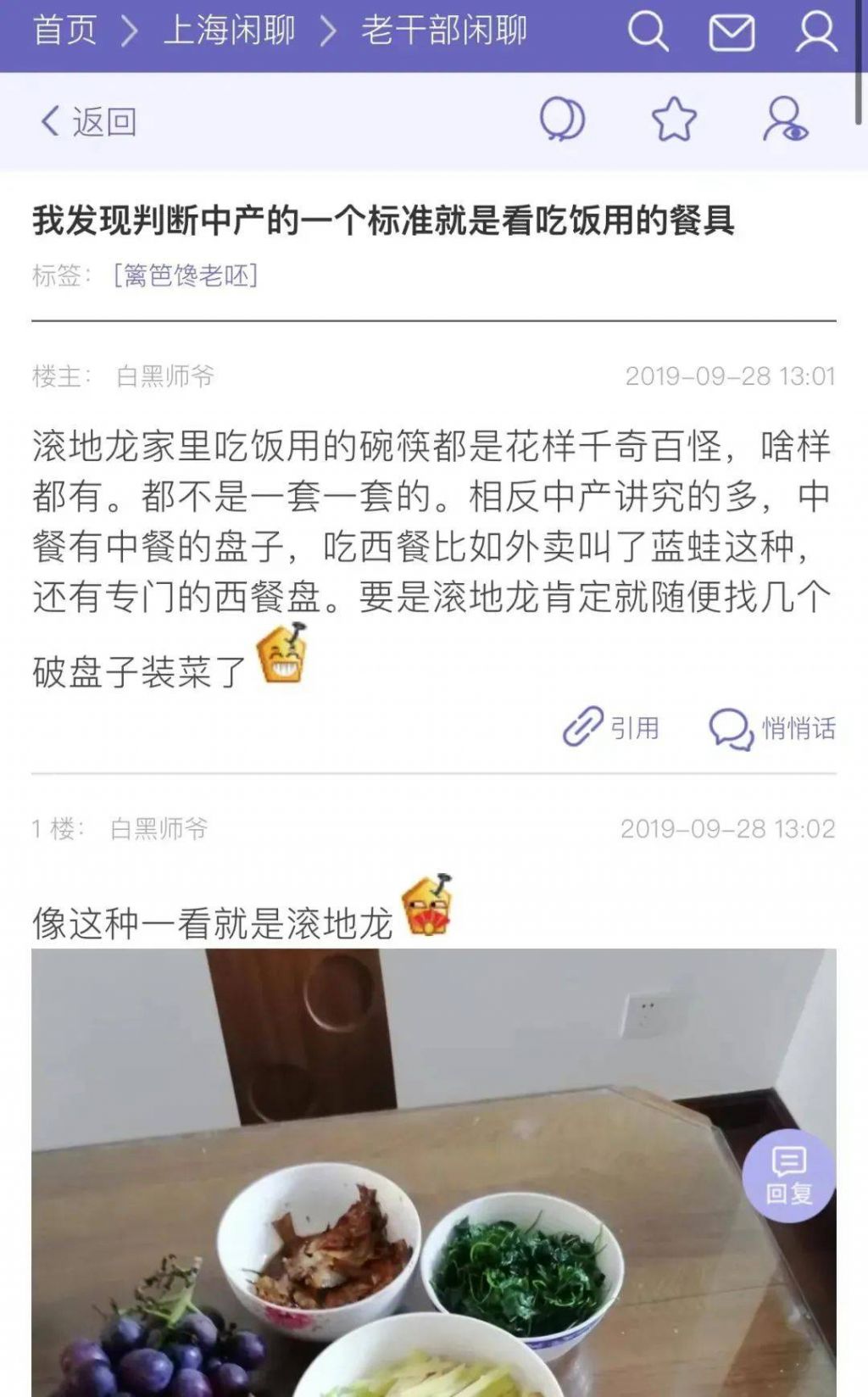Open the comments bubble icon

(x=562, y=120)
